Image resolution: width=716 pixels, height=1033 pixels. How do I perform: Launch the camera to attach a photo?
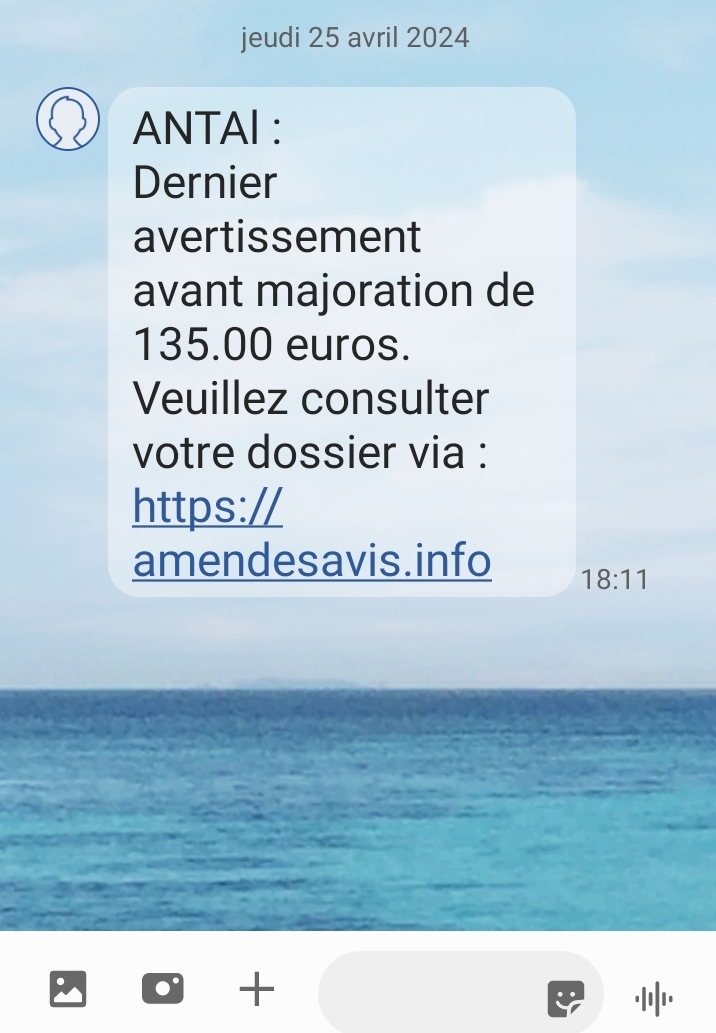[162, 989]
